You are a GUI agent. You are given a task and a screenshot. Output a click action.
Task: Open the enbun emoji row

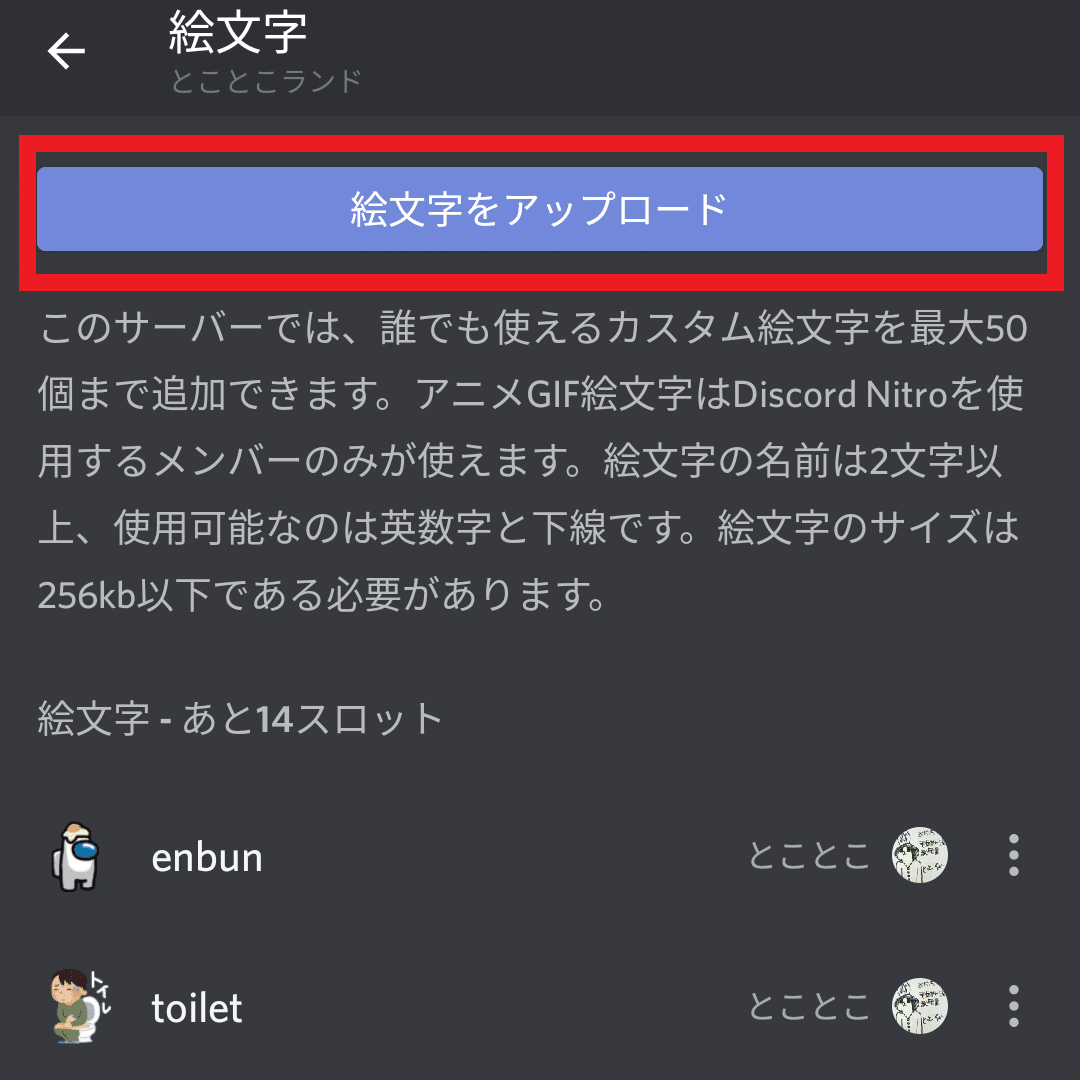point(207,857)
